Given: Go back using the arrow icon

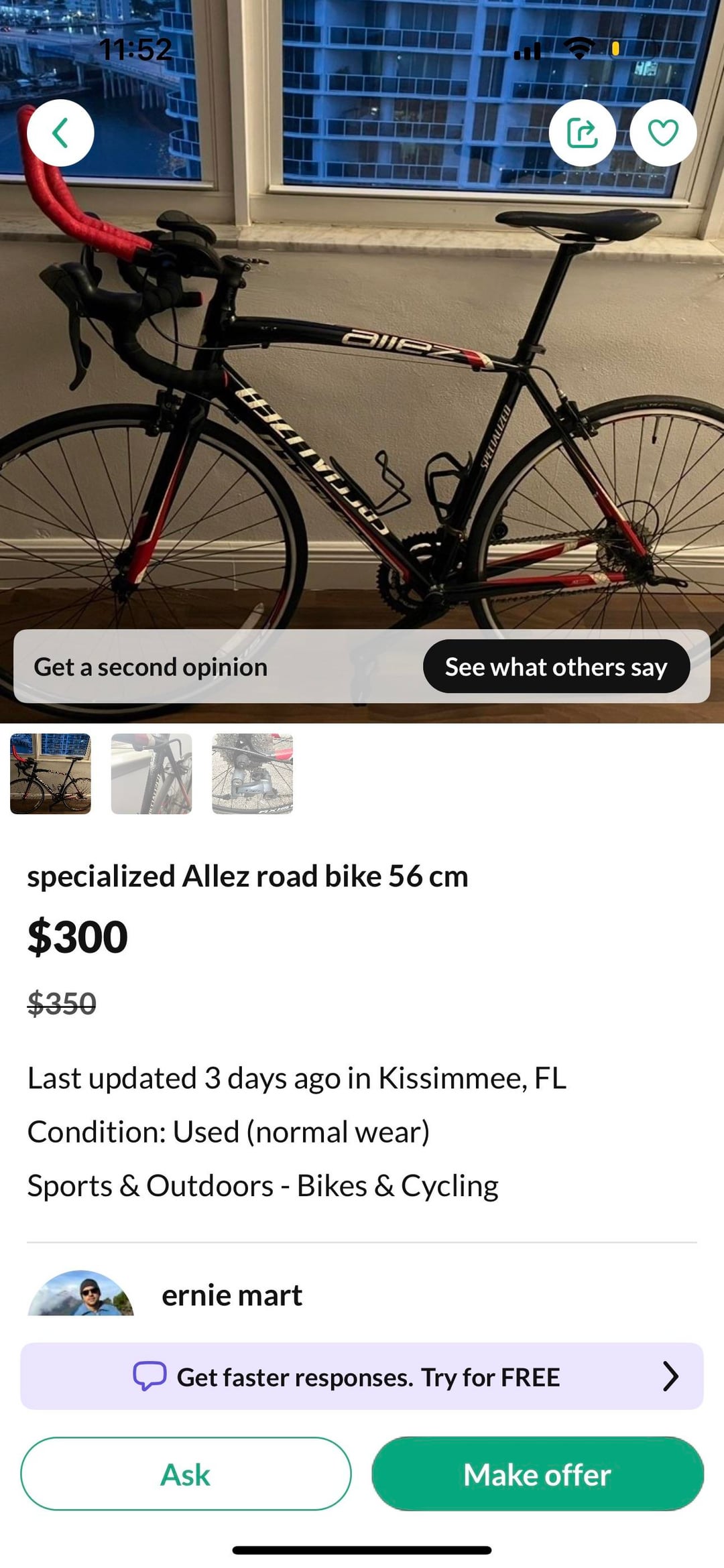Looking at the screenshot, I should pyautogui.click(x=60, y=133).
